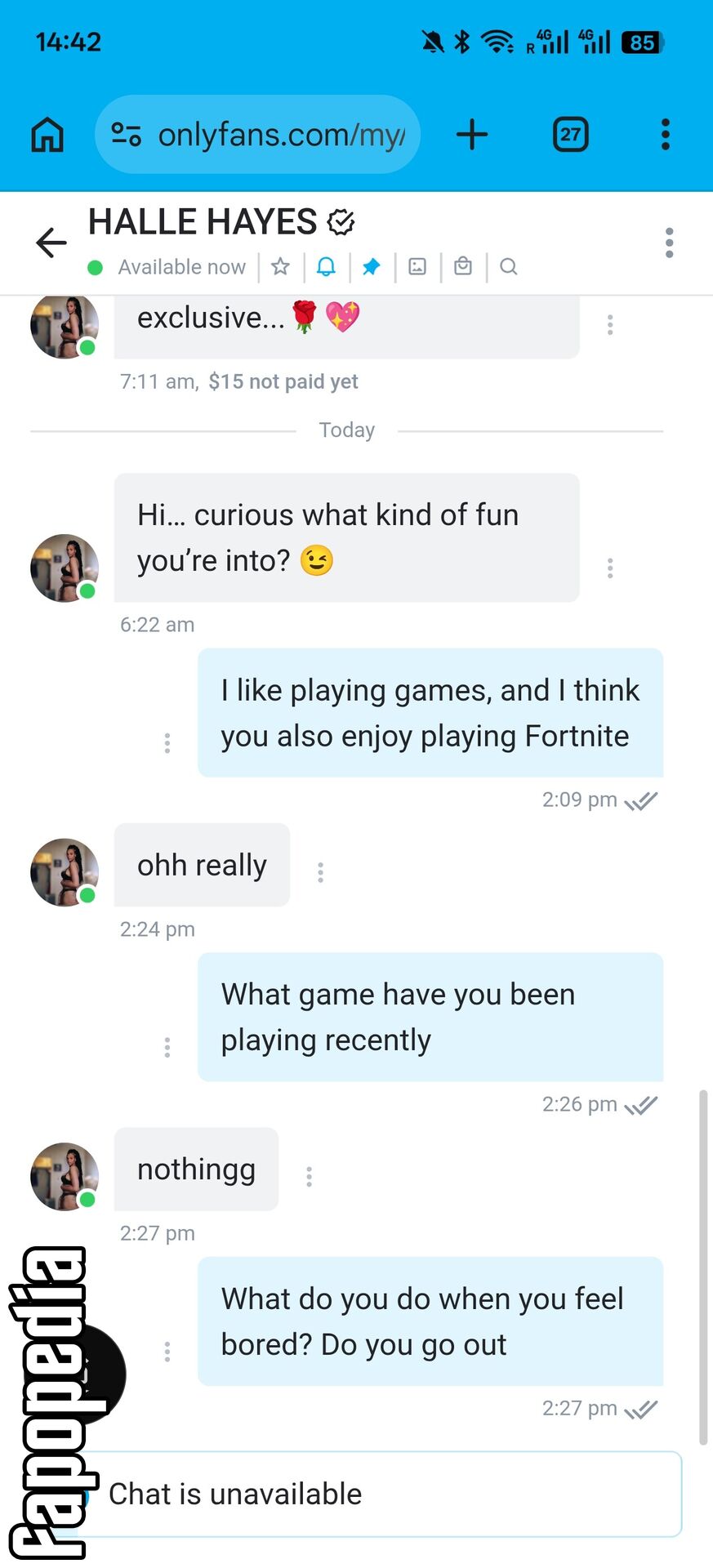Screen dimensions: 713x1568
Task: Open options for the '$15 not paid yet' message
Action: pos(610,325)
